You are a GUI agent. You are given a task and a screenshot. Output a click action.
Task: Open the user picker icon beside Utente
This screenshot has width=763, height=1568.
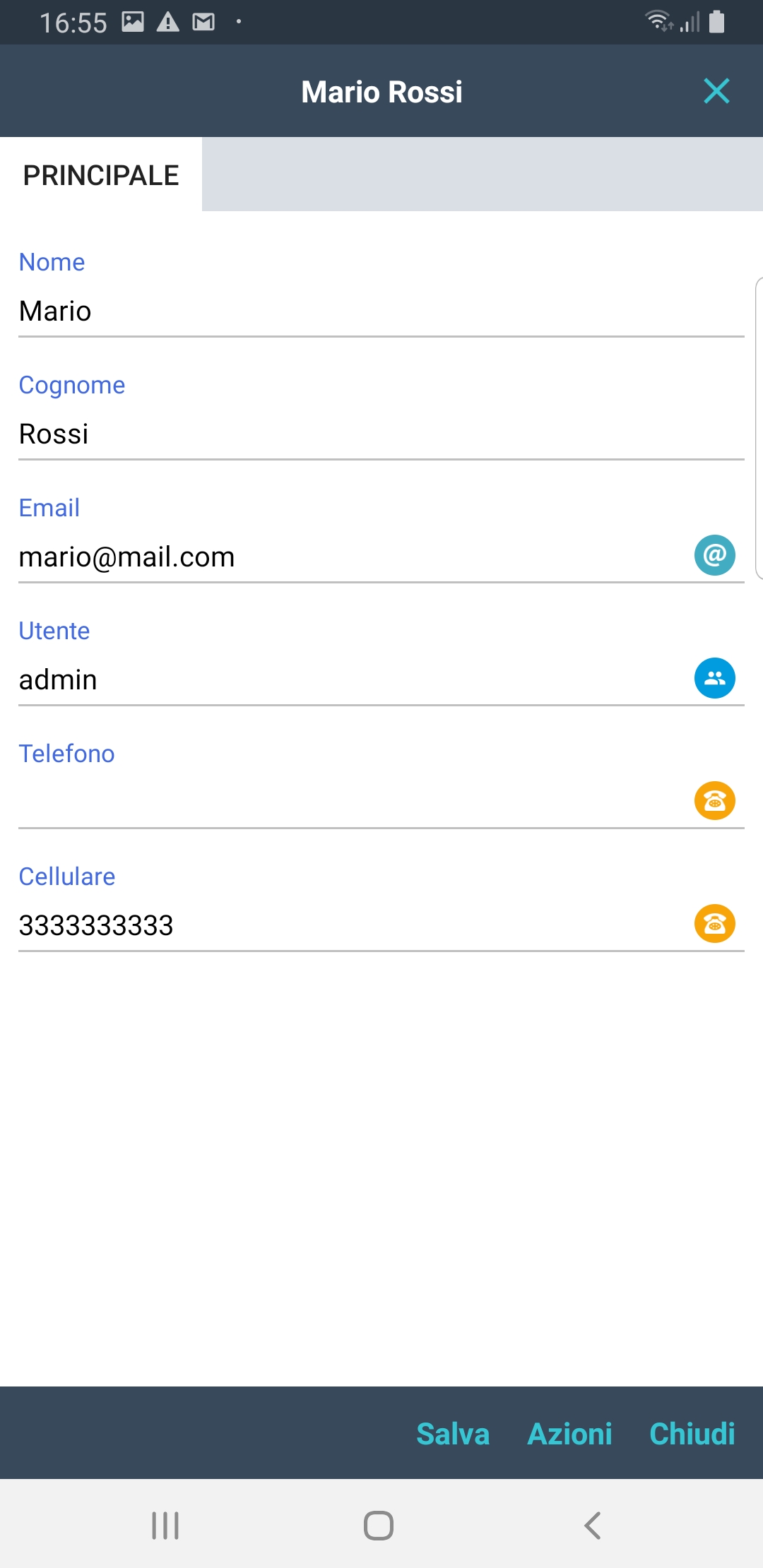click(714, 678)
